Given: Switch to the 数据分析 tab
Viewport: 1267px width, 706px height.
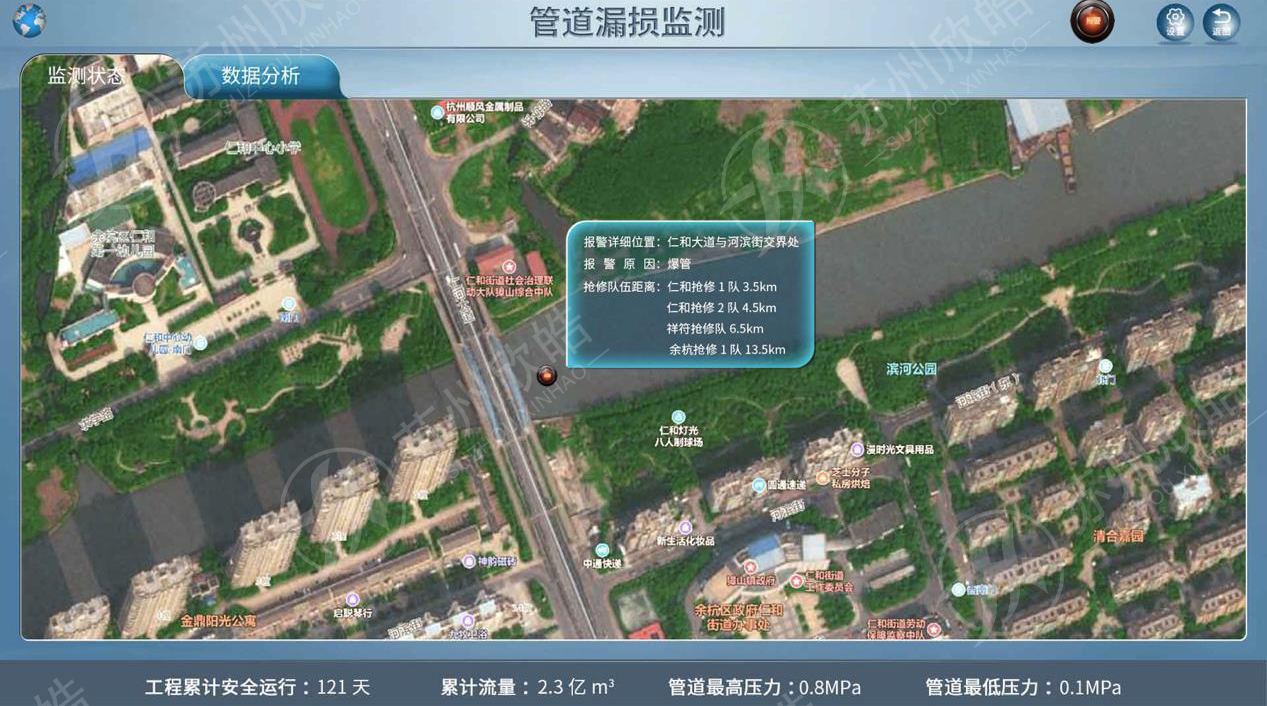Looking at the screenshot, I should coord(261,76).
